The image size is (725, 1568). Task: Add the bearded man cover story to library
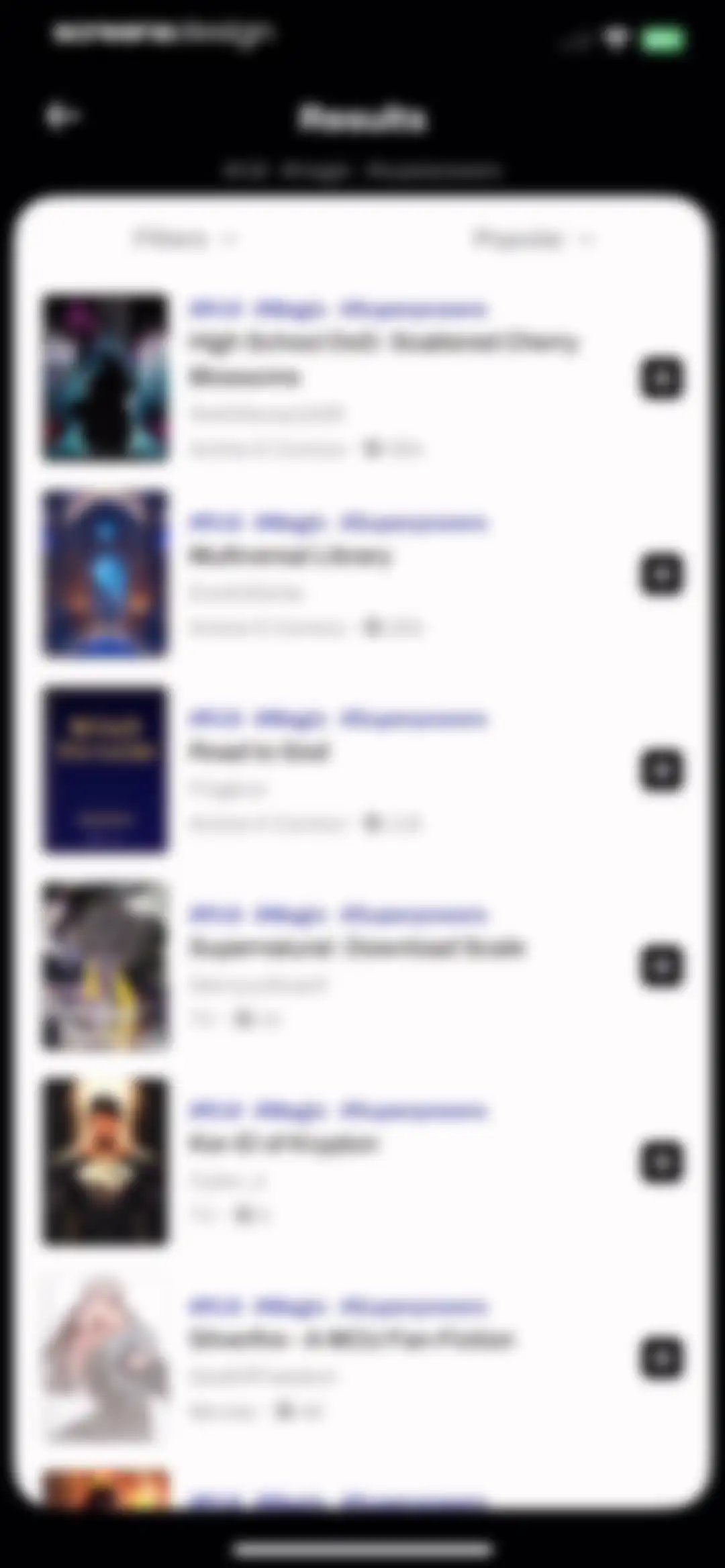click(x=662, y=1162)
